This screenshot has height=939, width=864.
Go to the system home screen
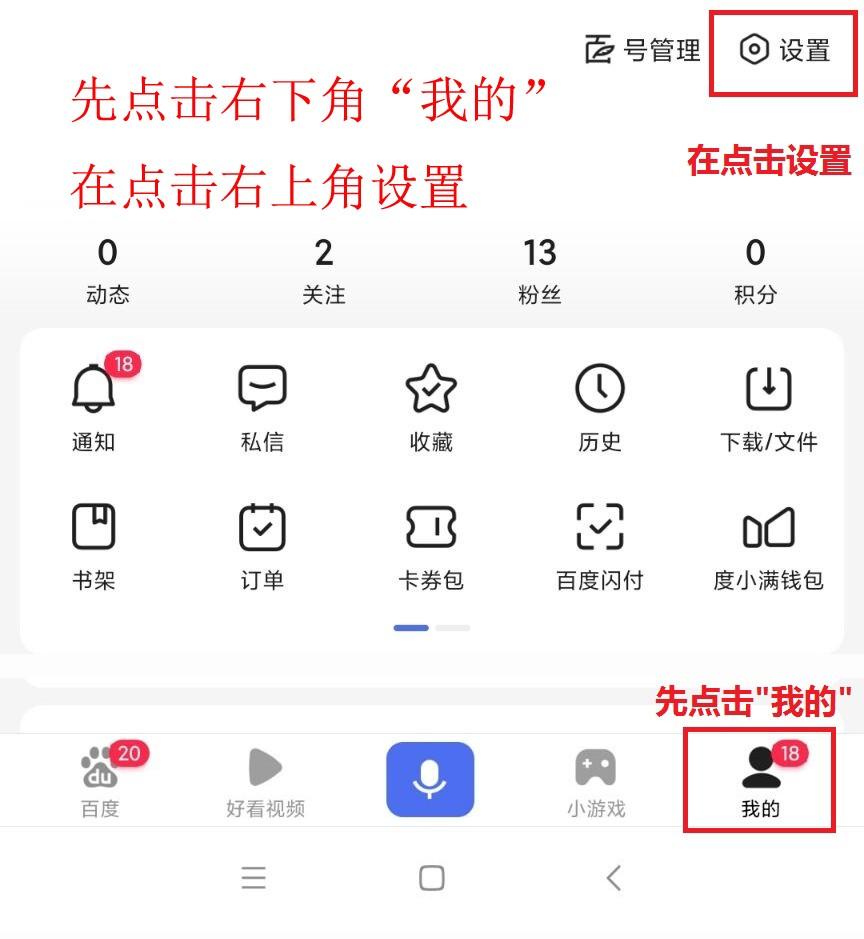(432, 878)
